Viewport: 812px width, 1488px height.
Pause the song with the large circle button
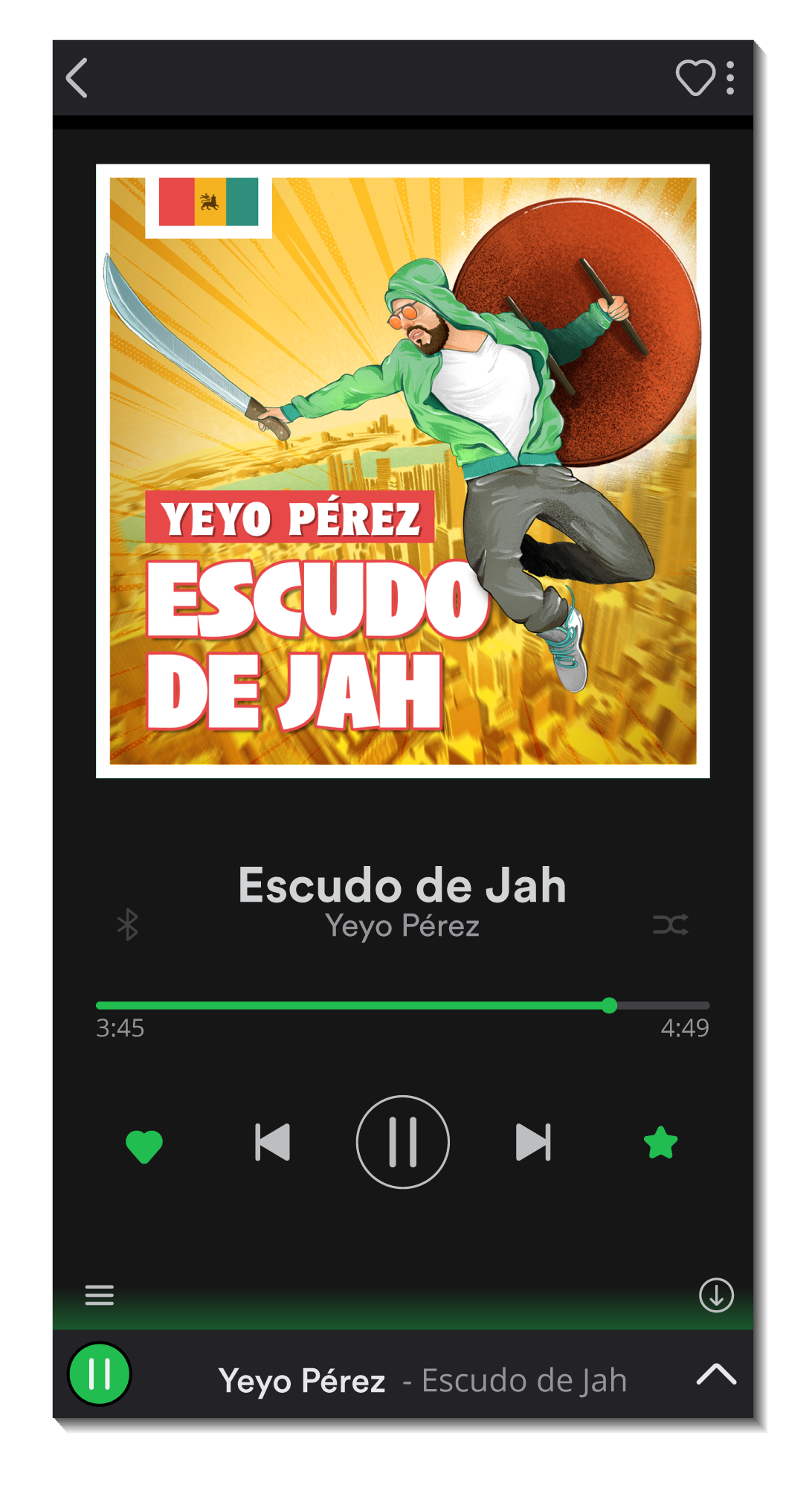pyautogui.click(x=403, y=1142)
